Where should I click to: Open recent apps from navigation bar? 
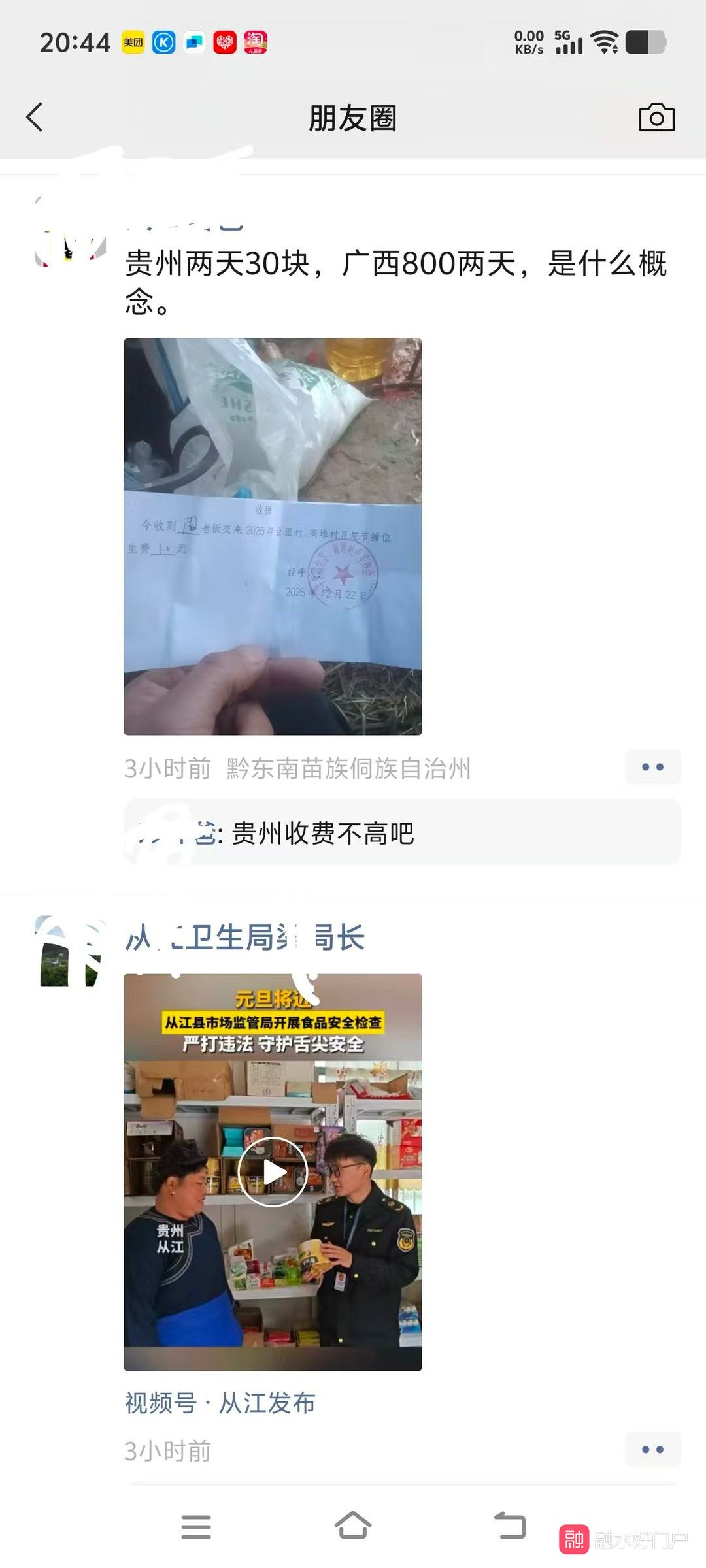[x=195, y=1527]
